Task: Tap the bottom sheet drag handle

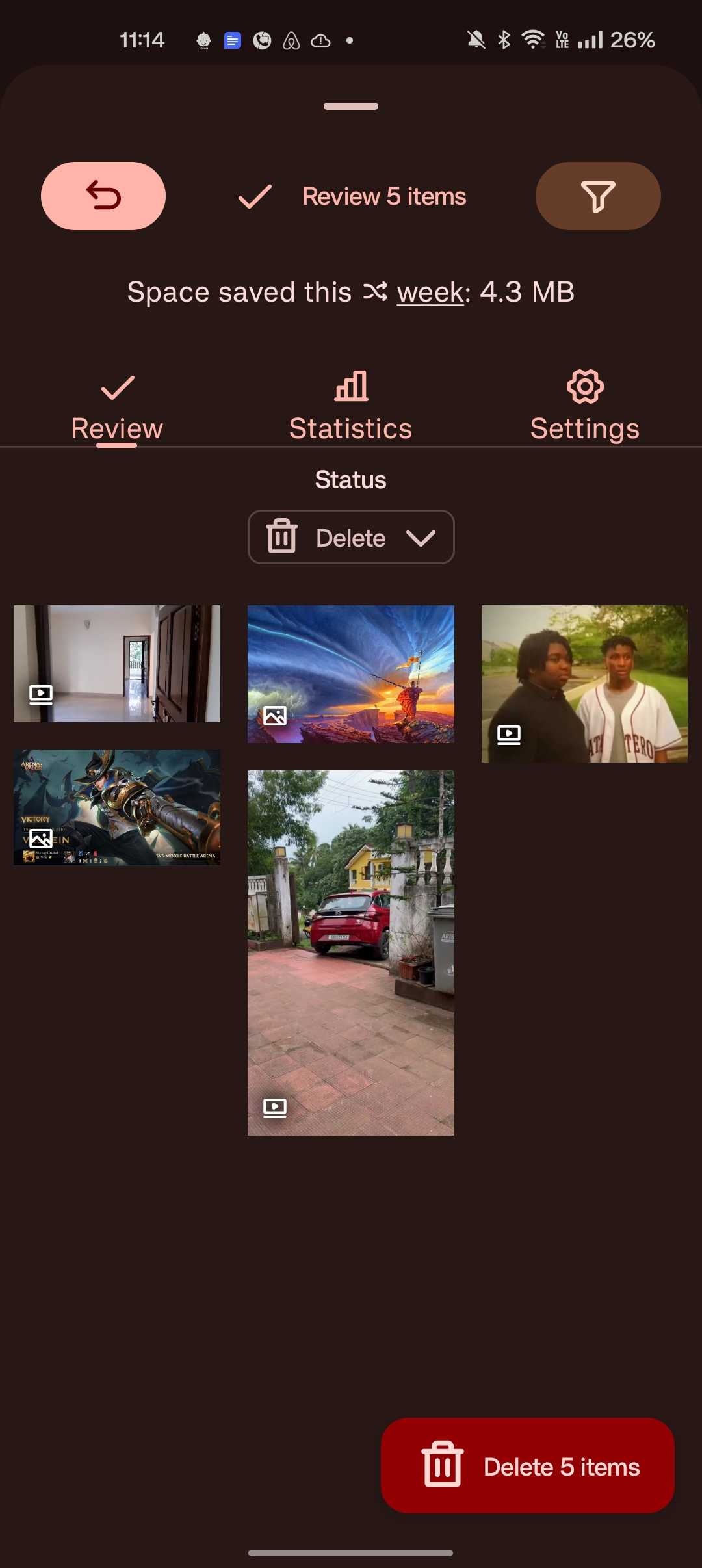Action: click(x=351, y=106)
